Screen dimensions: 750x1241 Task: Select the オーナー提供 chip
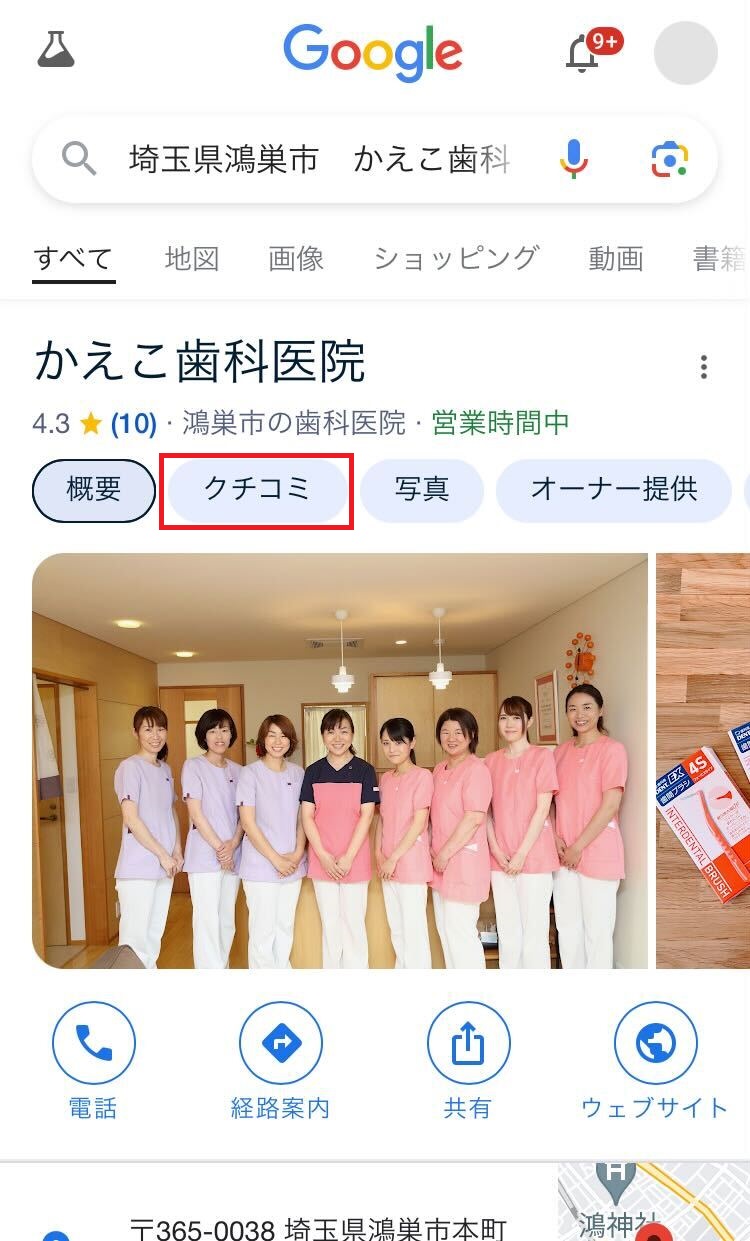click(x=614, y=490)
